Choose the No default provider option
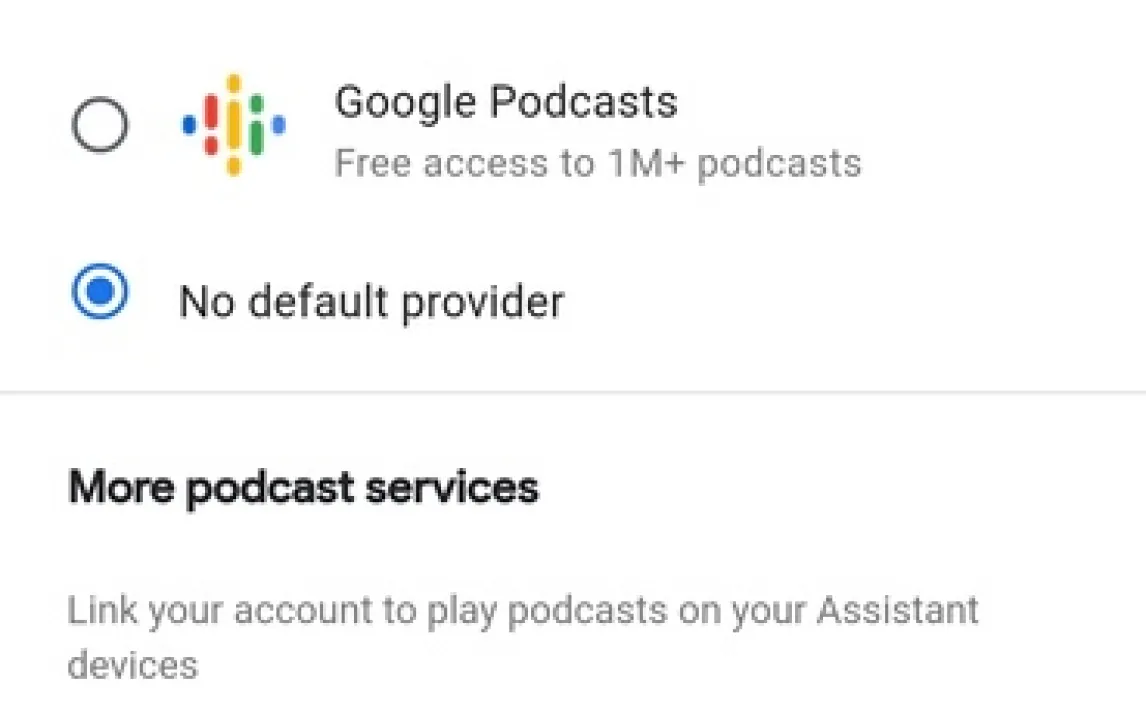Viewport: 1146px width, 716px height. [100, 294]
